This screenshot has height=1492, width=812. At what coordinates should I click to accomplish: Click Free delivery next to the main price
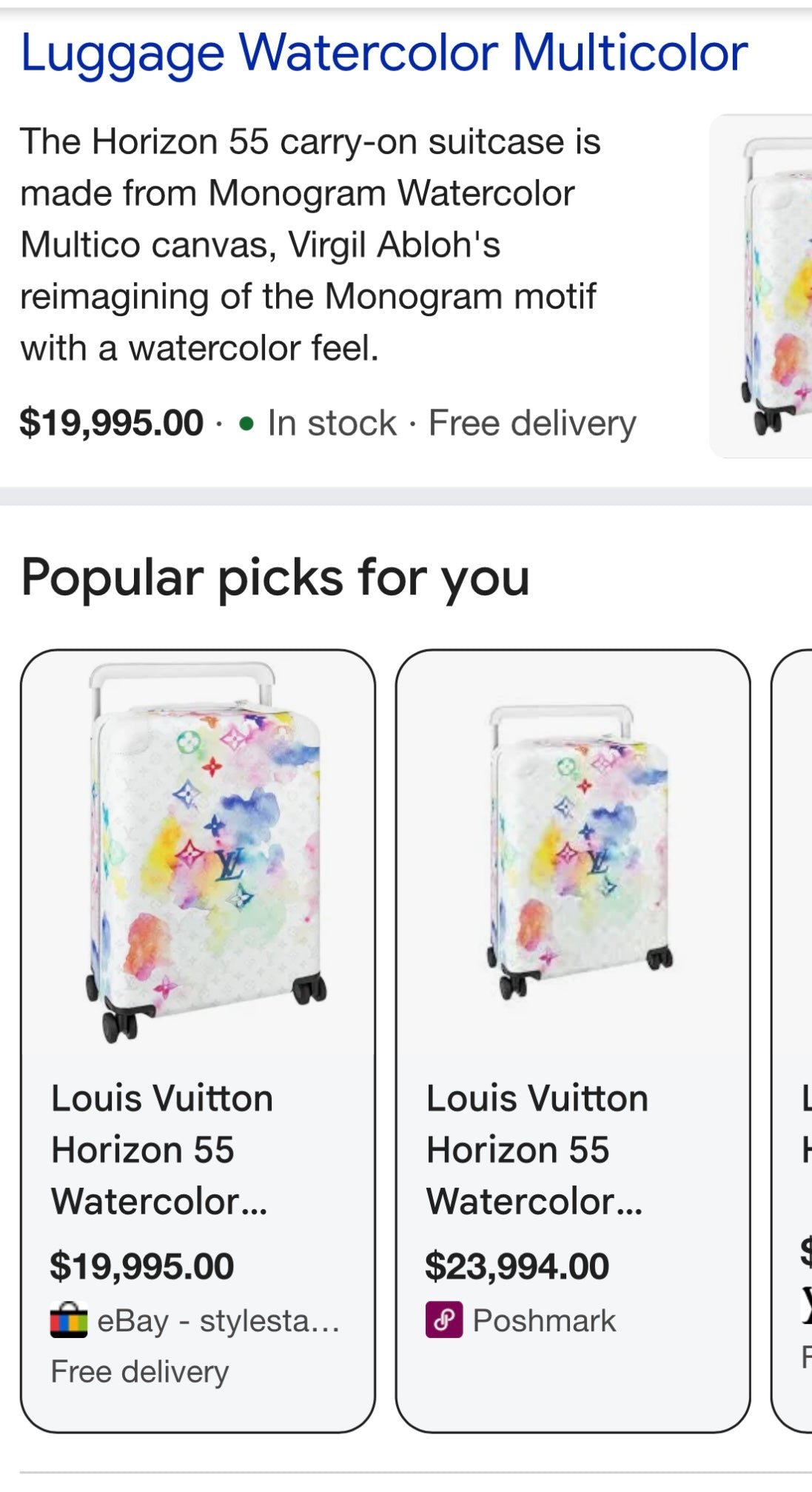533,422
